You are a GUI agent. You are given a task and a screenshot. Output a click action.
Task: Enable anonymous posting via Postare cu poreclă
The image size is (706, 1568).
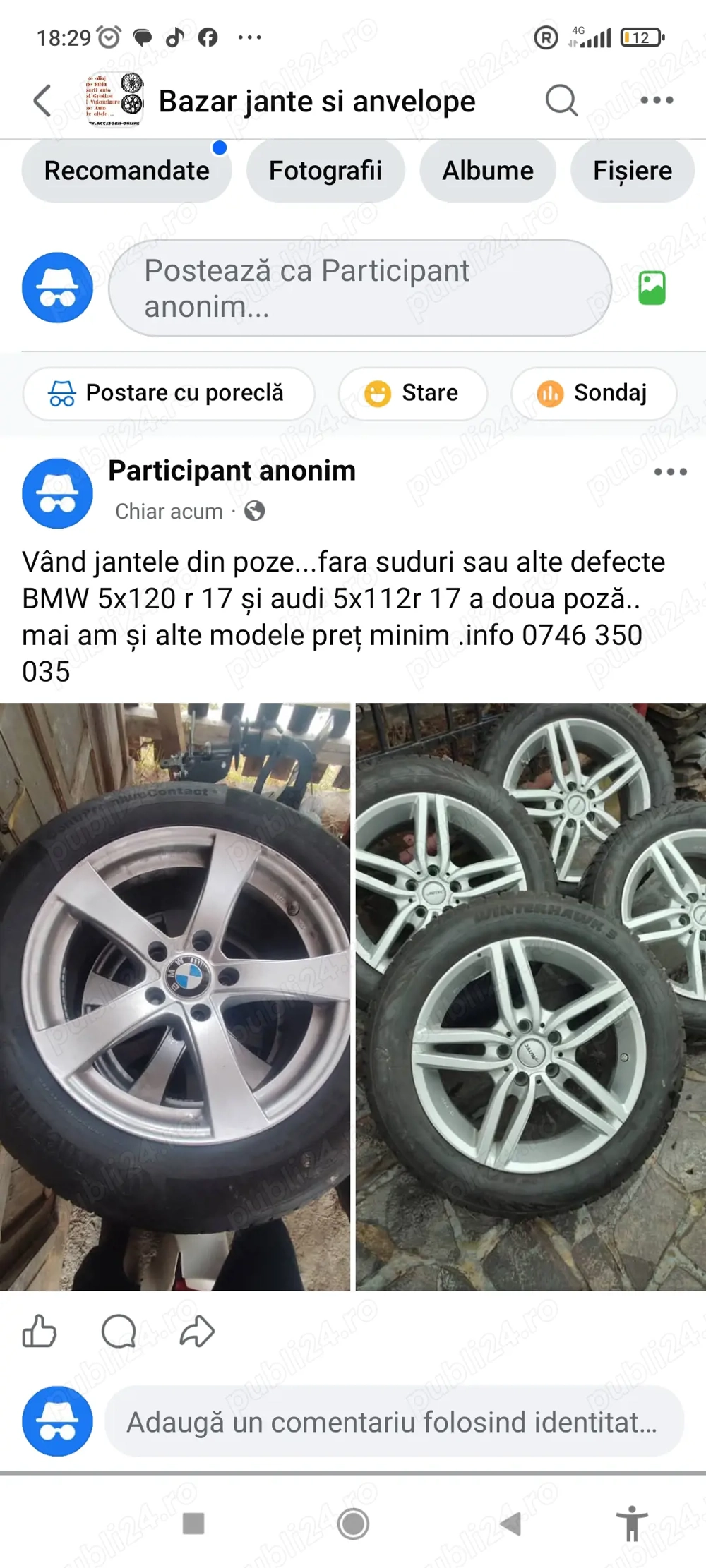click(169, 393)
